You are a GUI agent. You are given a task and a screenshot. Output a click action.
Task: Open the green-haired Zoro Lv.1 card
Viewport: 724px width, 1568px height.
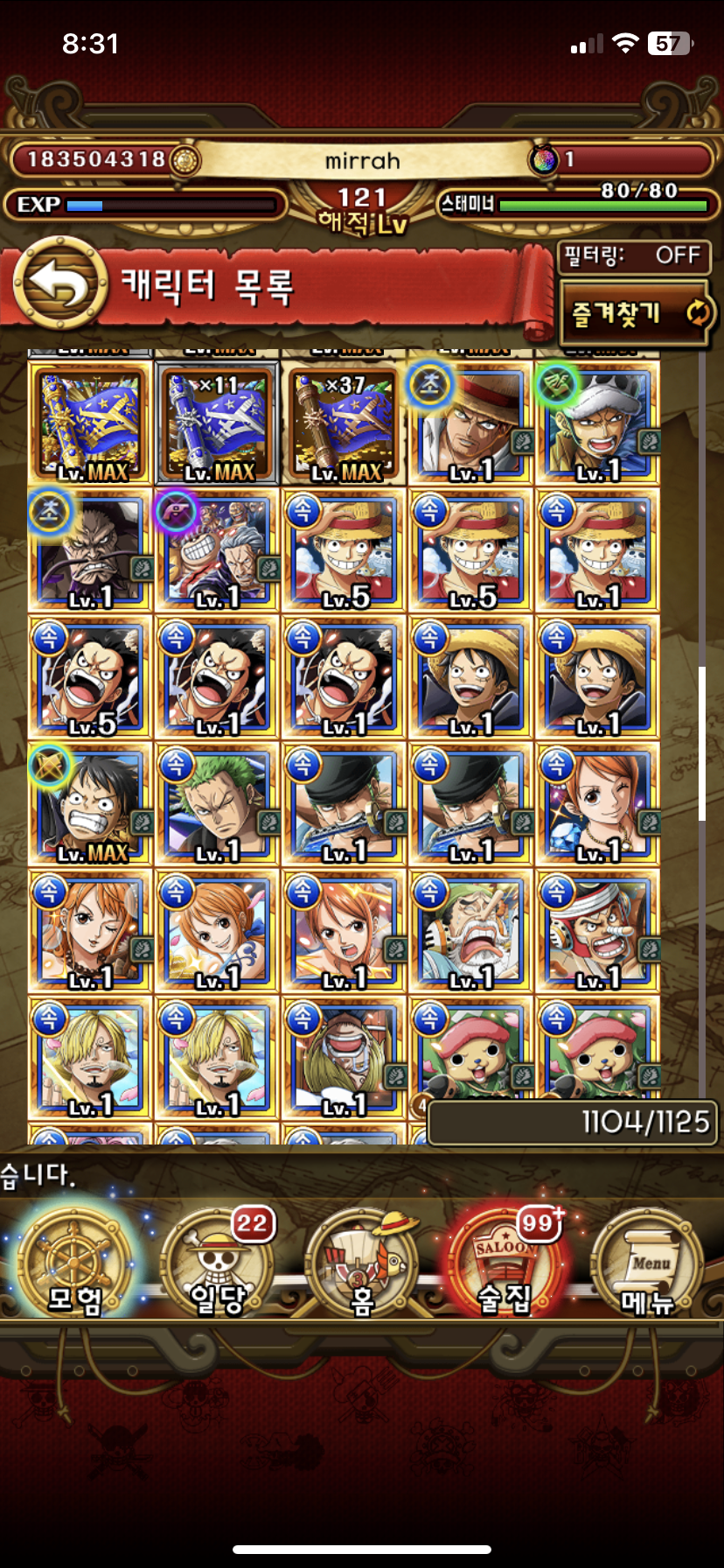(x=217, y=805)
